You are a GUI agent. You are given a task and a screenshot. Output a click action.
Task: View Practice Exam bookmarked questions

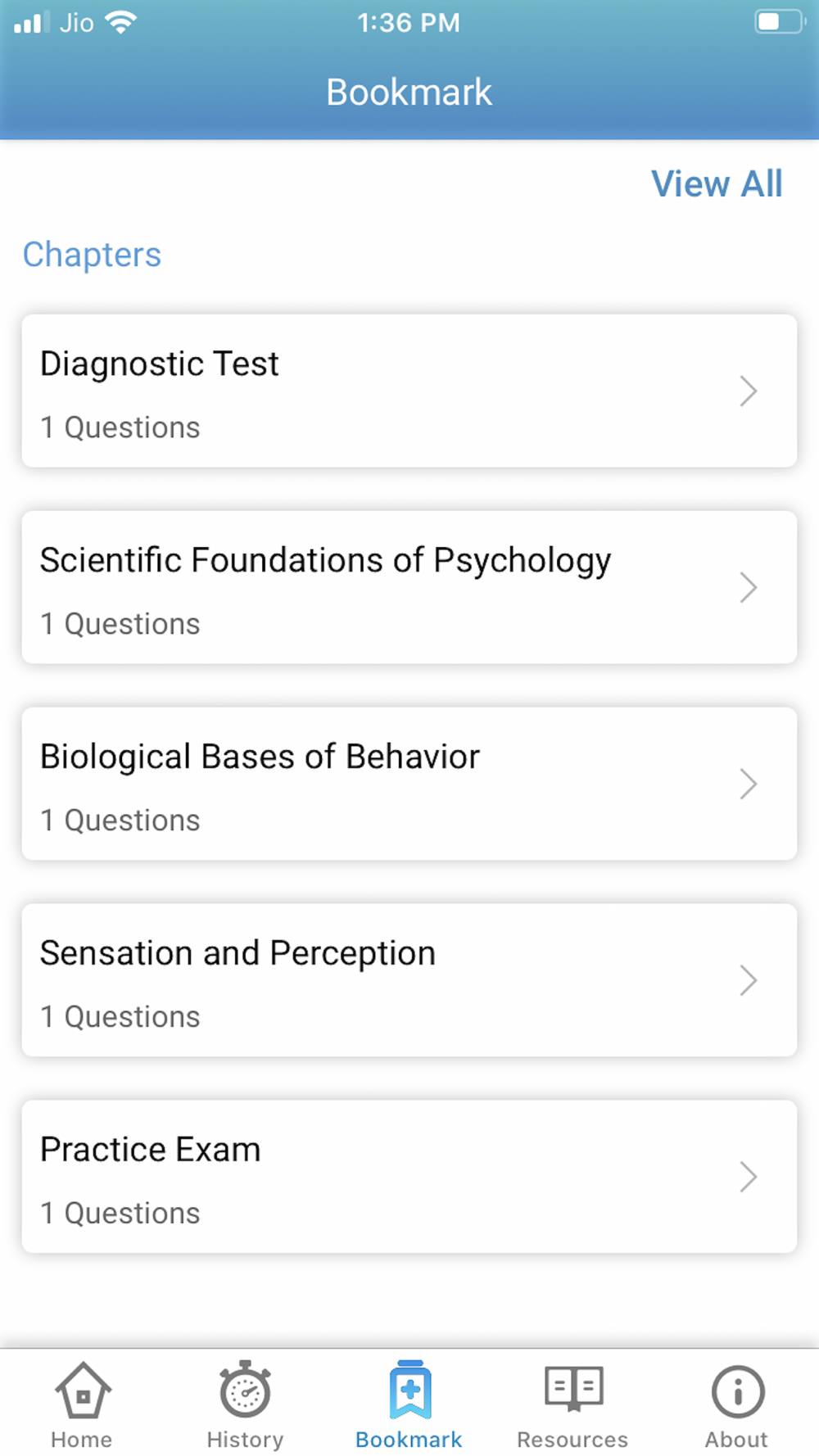click(409, 1177)
